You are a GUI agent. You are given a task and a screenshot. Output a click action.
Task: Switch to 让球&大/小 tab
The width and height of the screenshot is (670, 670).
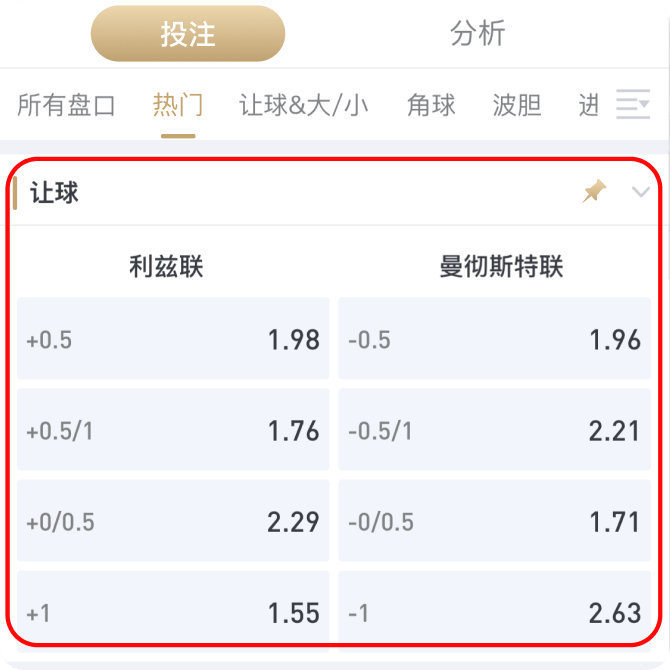point(304,105)
